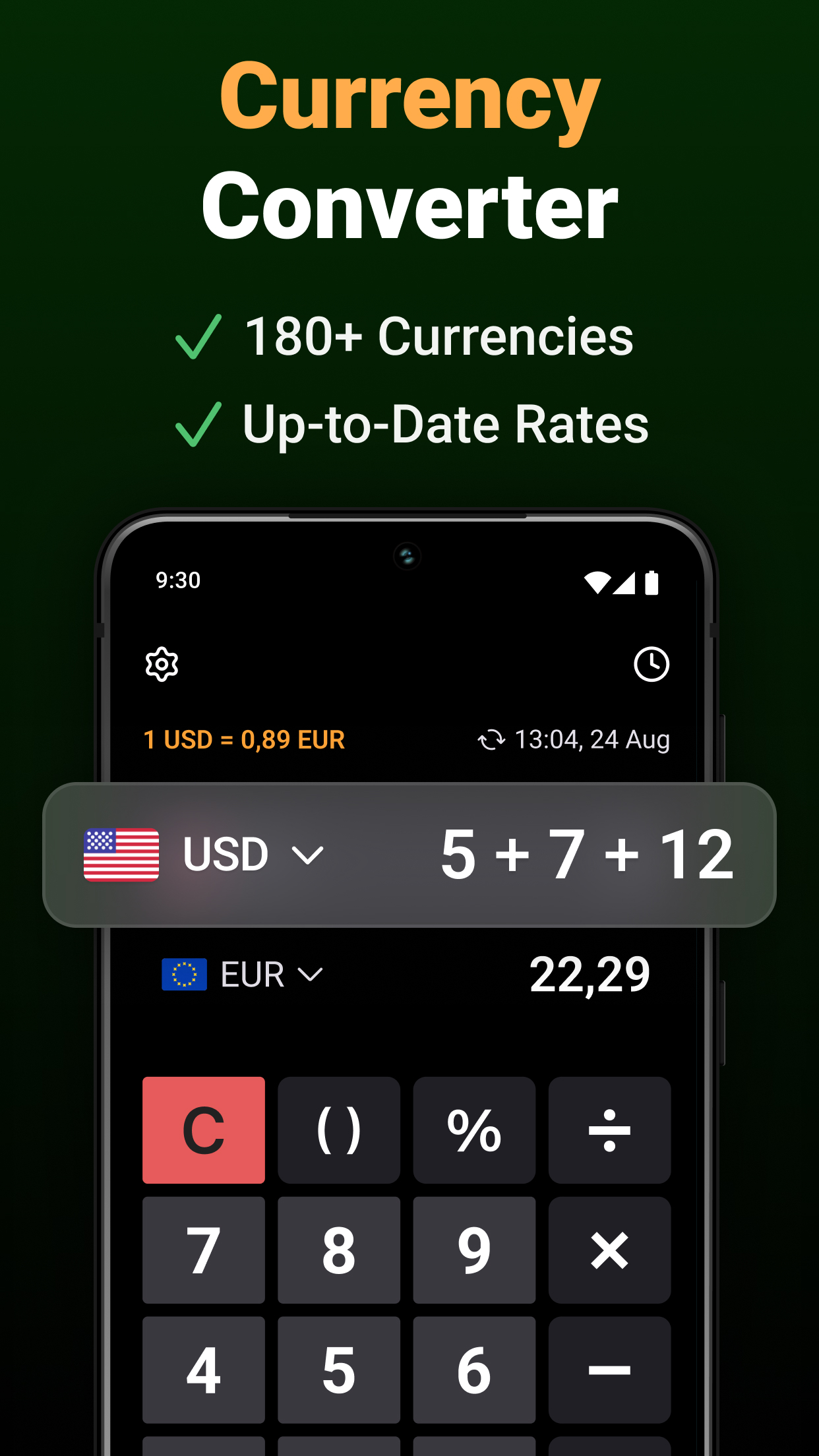The height and width of the screenshot is (1456, 819).
Task: Expand the currency pair rate display
Action: [244, 740]
